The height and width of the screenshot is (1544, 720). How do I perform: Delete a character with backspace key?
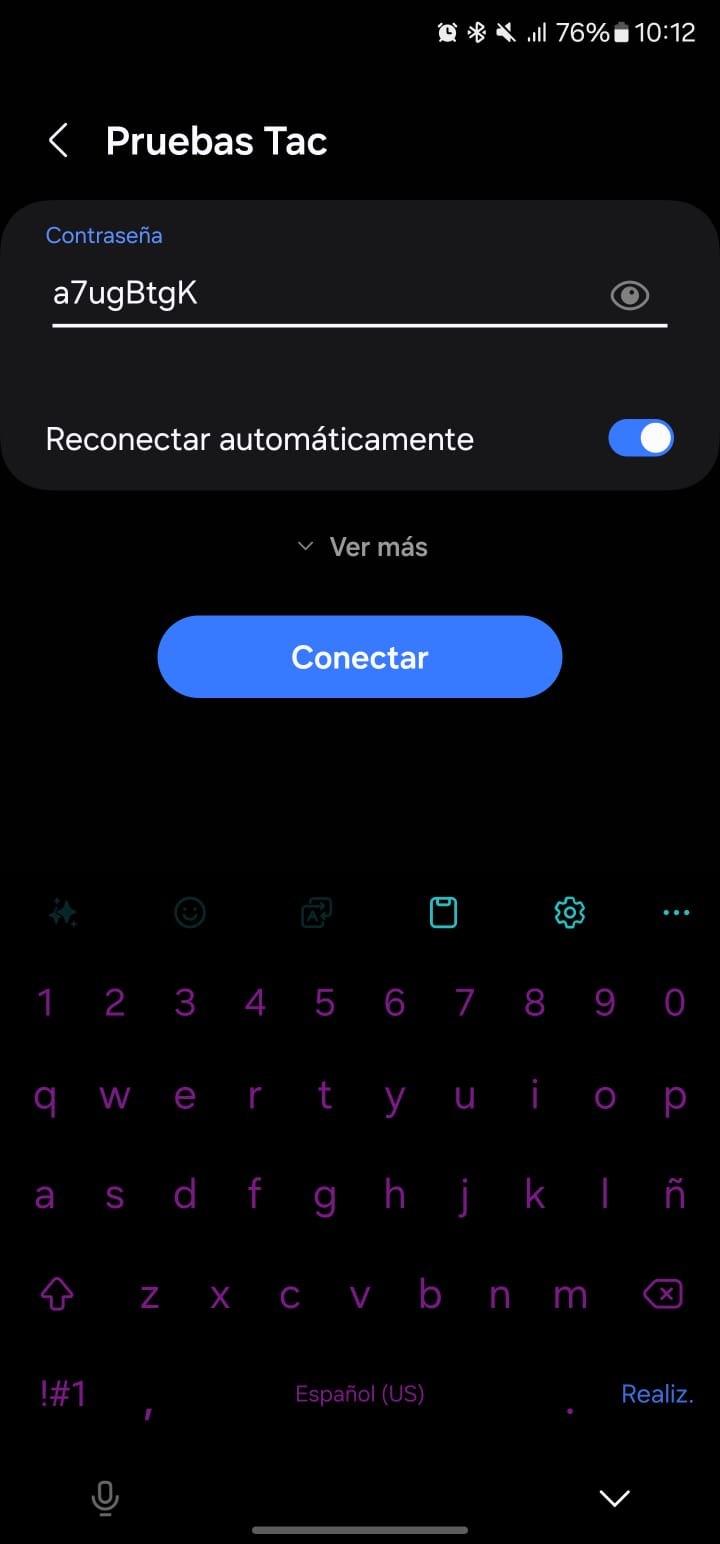(662, 1295)
